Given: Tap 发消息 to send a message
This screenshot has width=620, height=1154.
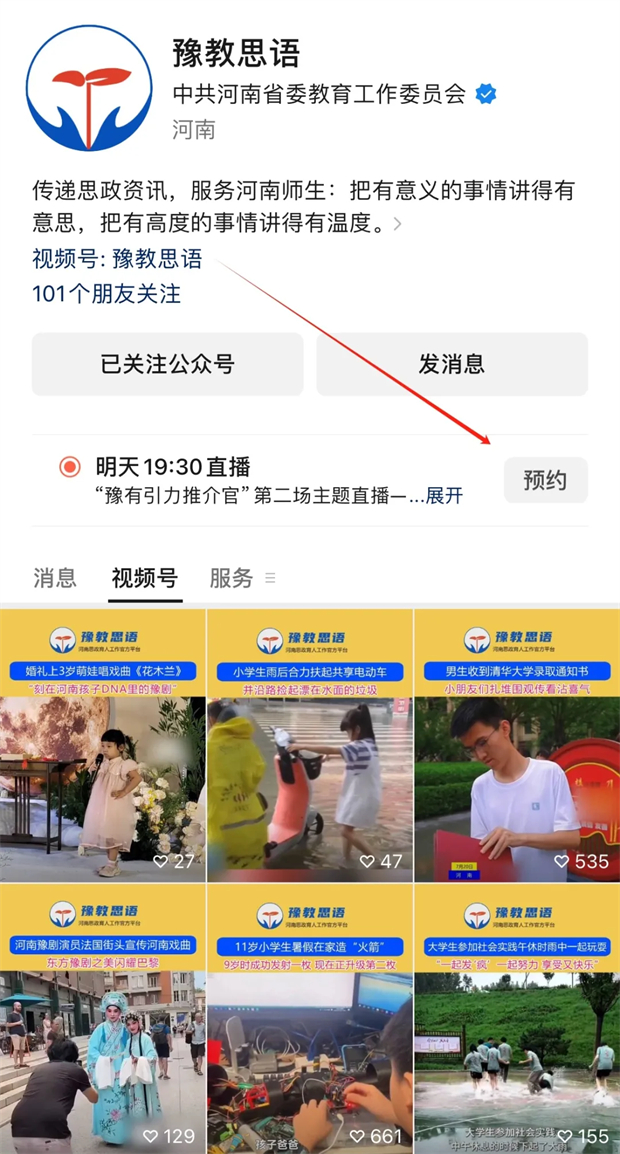Looking at the screenshot, I should 452,364.
